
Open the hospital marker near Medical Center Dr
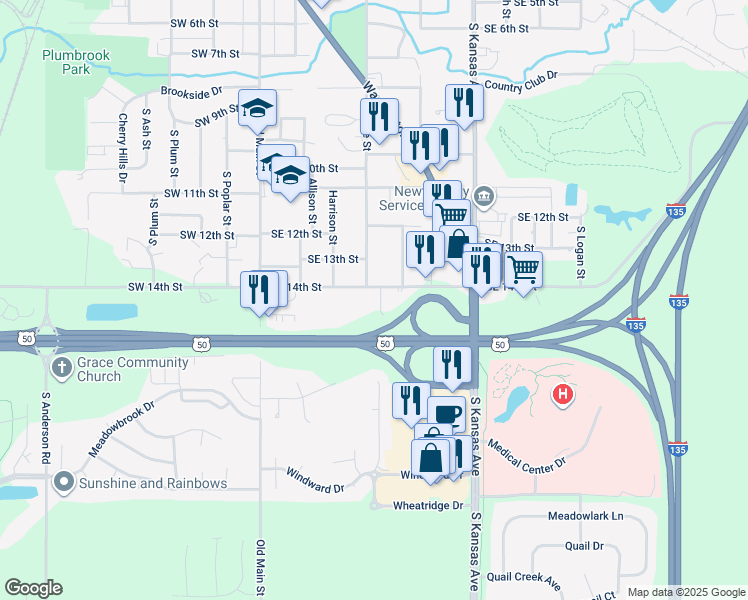click(563, 395)
